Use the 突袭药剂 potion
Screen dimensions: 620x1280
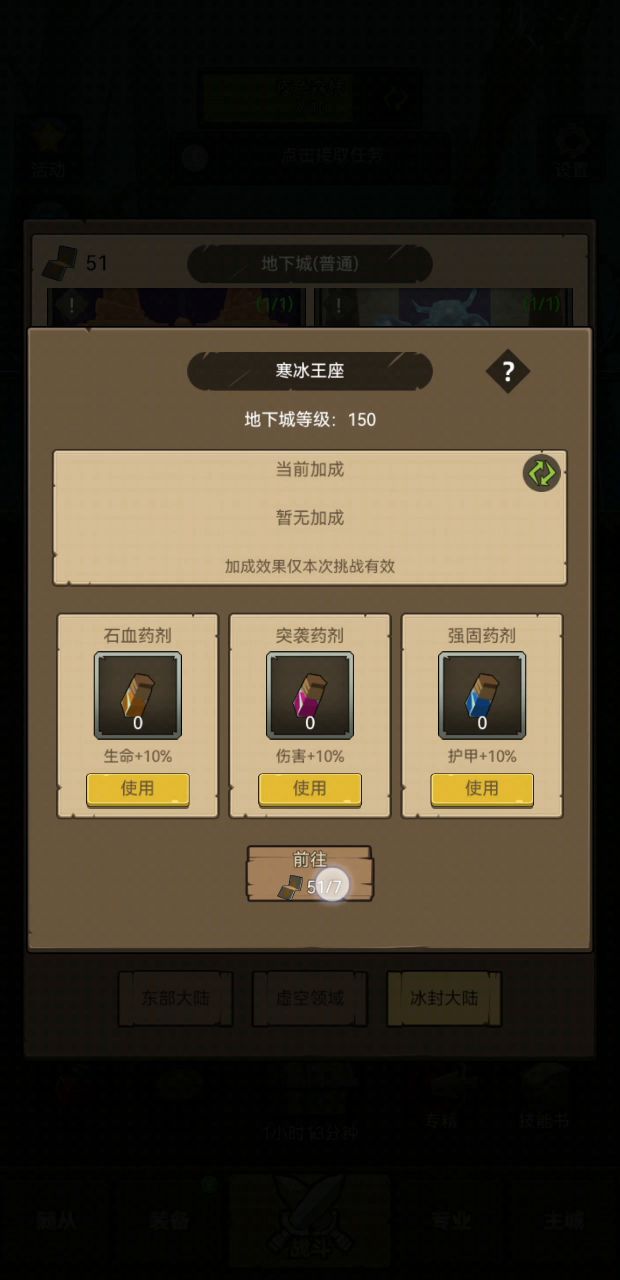[310, 788]
